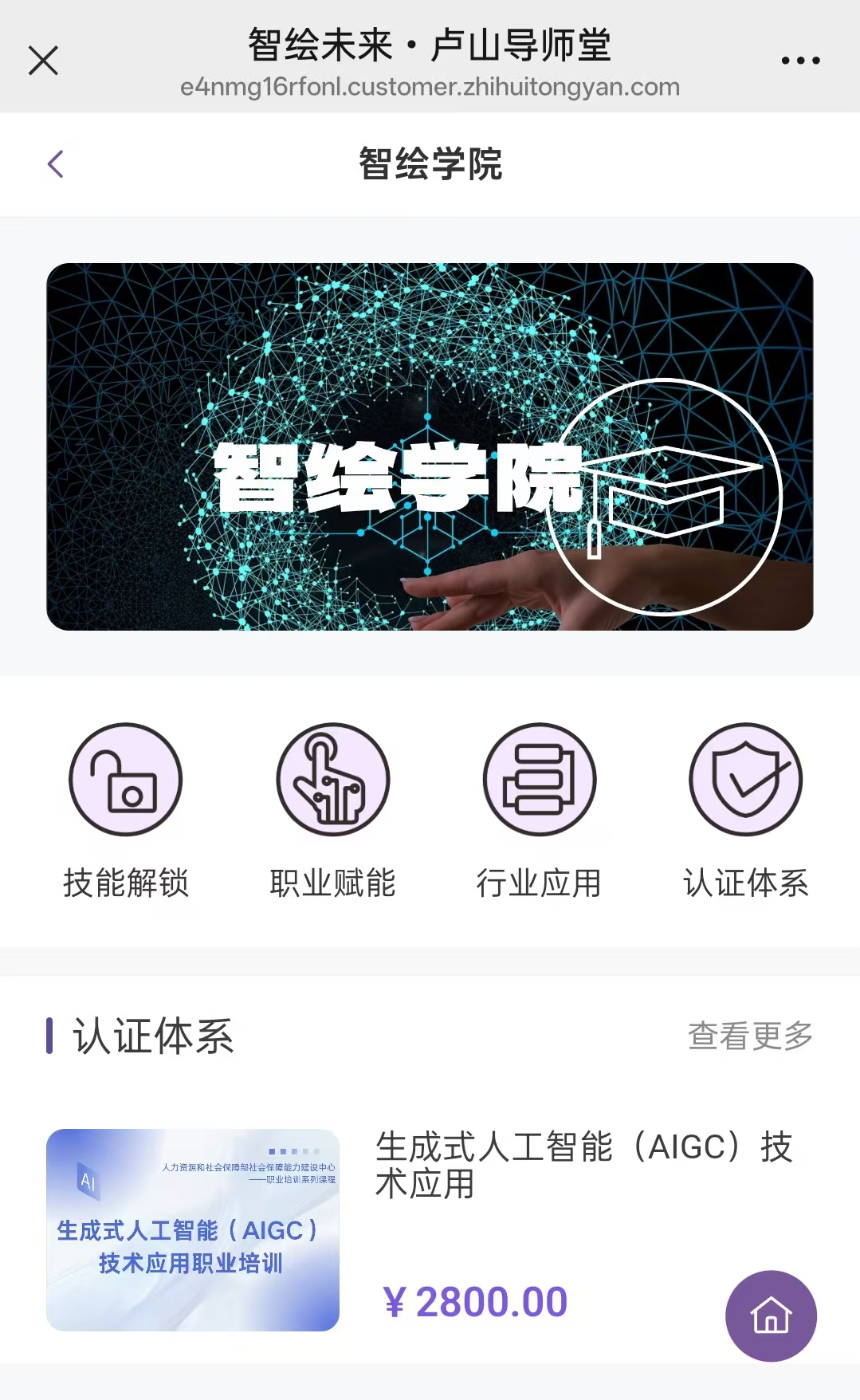This screenshot has width=860, height=1400.
Task: Open the three-dot overflow menu
Action: click(x=800, y=61)
